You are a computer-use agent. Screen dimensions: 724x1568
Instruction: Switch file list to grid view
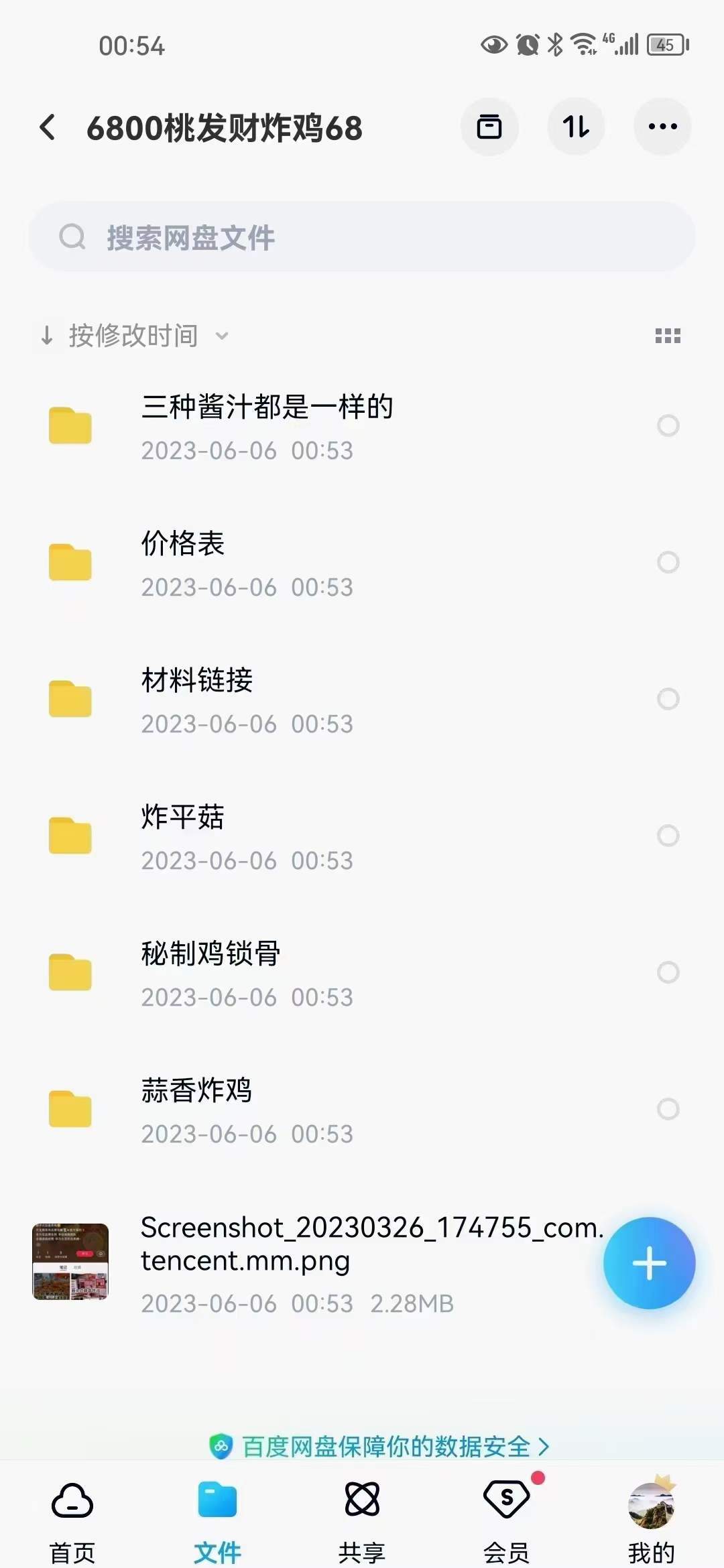pyautogui.click(x=666, y=336)
